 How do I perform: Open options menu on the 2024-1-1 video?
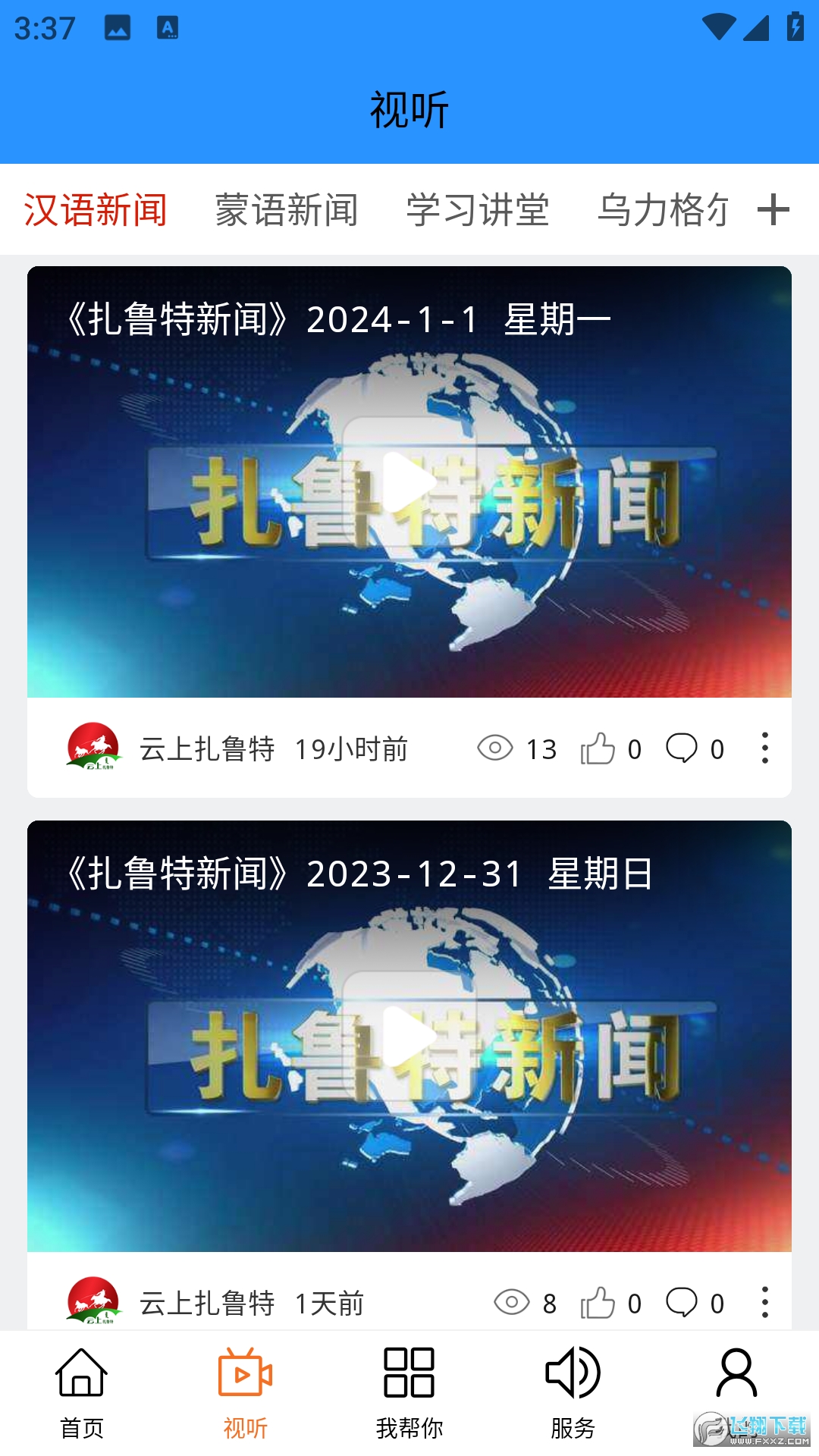(766, 748)
